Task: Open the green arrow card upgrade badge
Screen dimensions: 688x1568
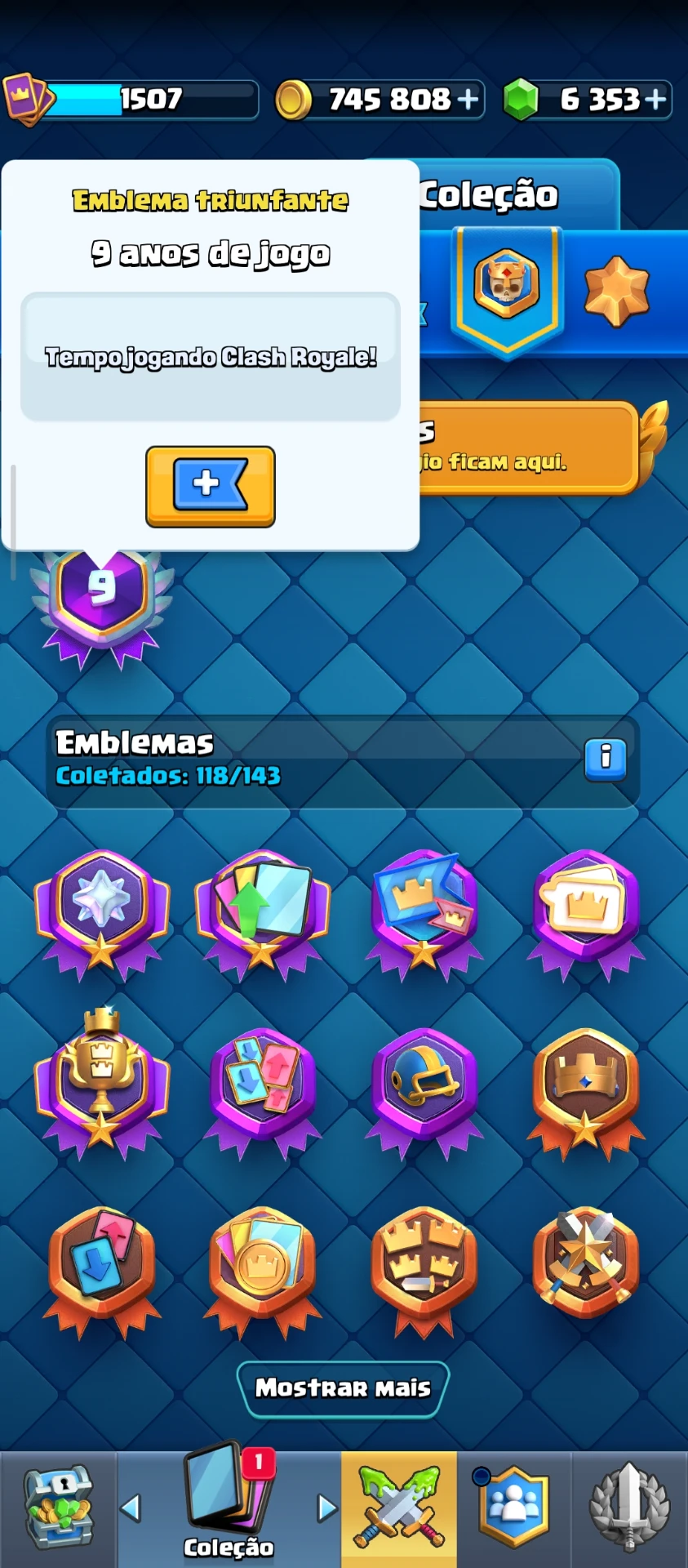Action: tap(263, 914)
